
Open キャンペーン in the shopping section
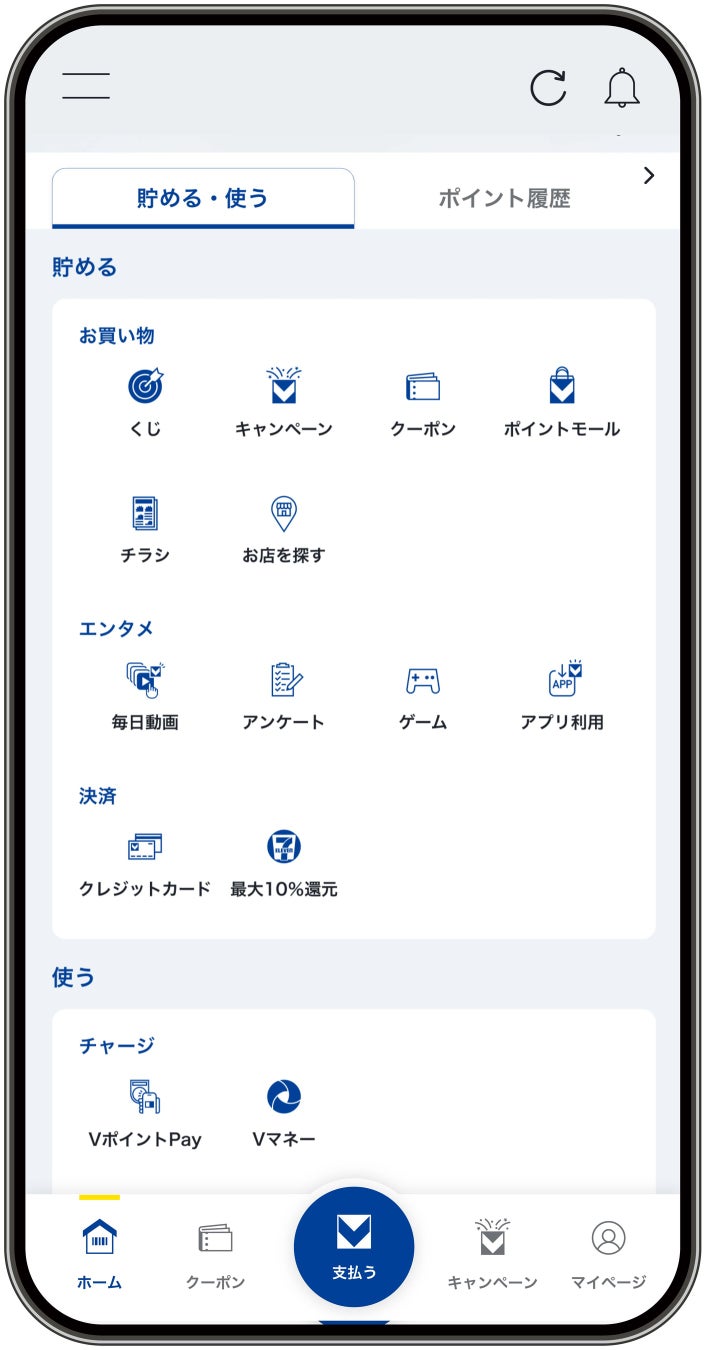pyautogui.click(x=283, y=402)
